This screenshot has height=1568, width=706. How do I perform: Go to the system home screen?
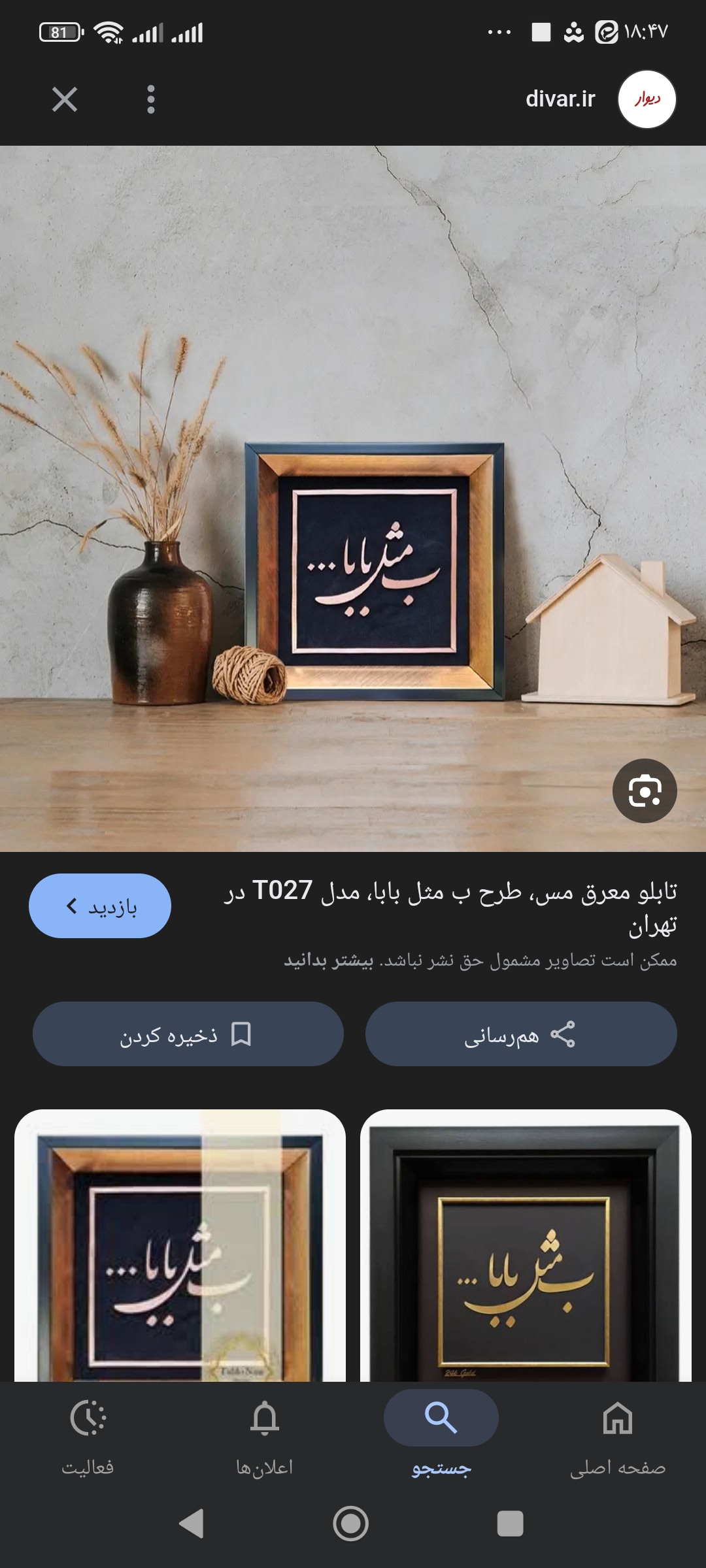click(351, 1524)
